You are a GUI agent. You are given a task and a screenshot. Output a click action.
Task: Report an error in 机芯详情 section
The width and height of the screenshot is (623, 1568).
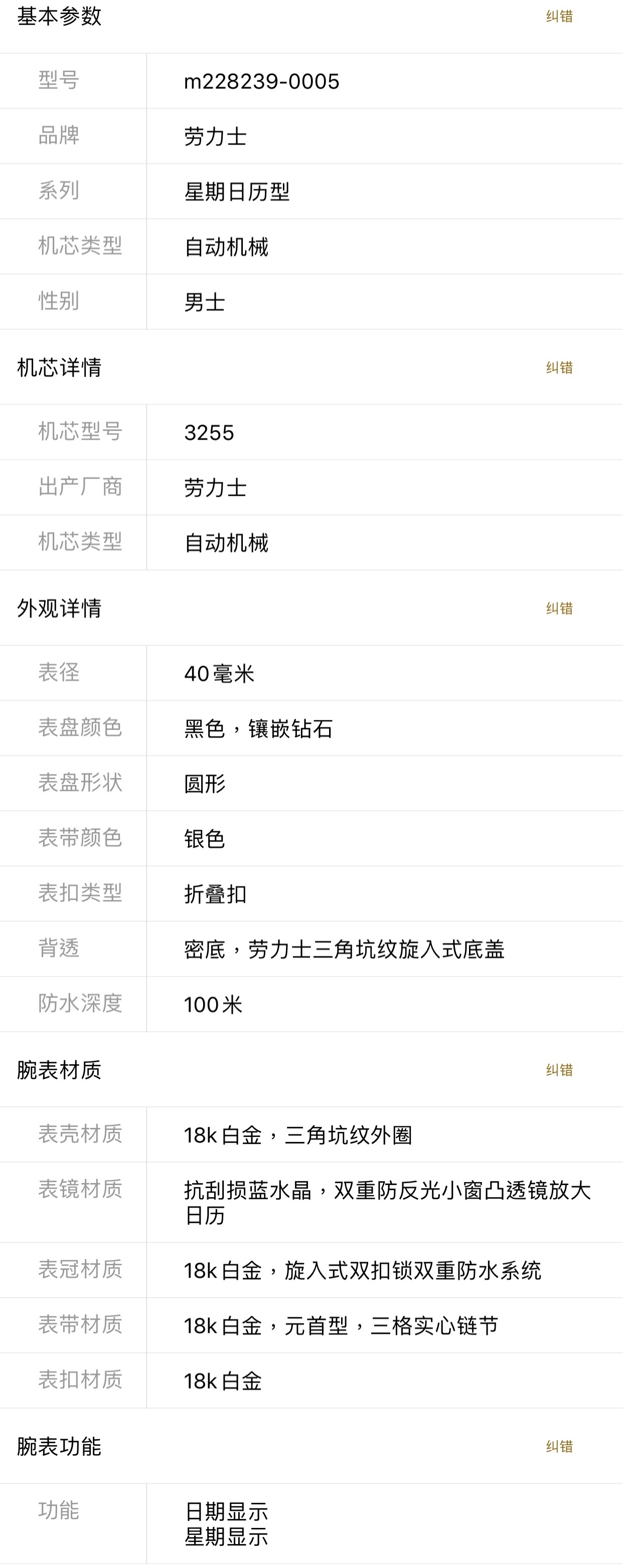pos(559,367)
